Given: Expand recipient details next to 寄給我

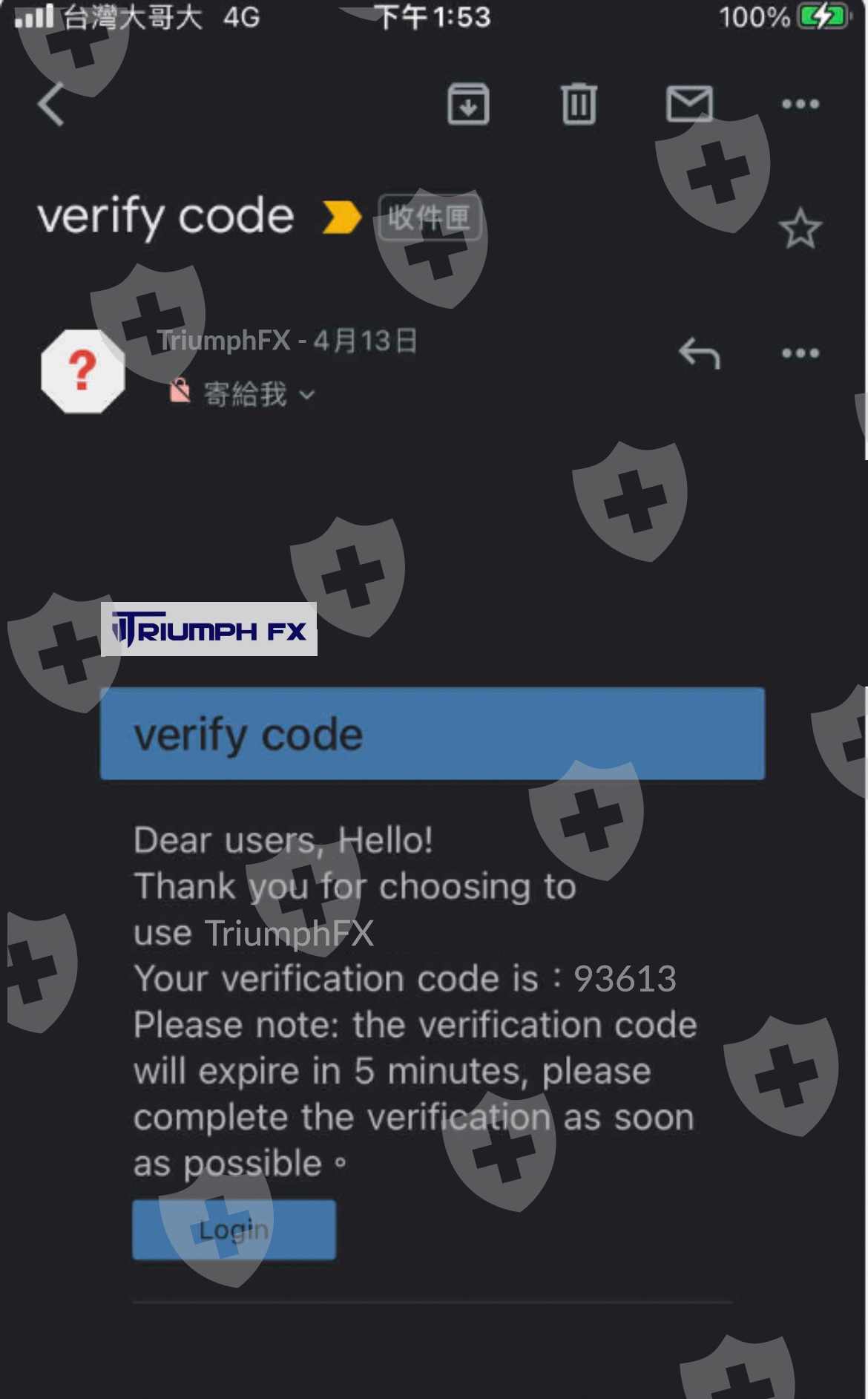Looking at the screenshot, I should pos(307,395).
